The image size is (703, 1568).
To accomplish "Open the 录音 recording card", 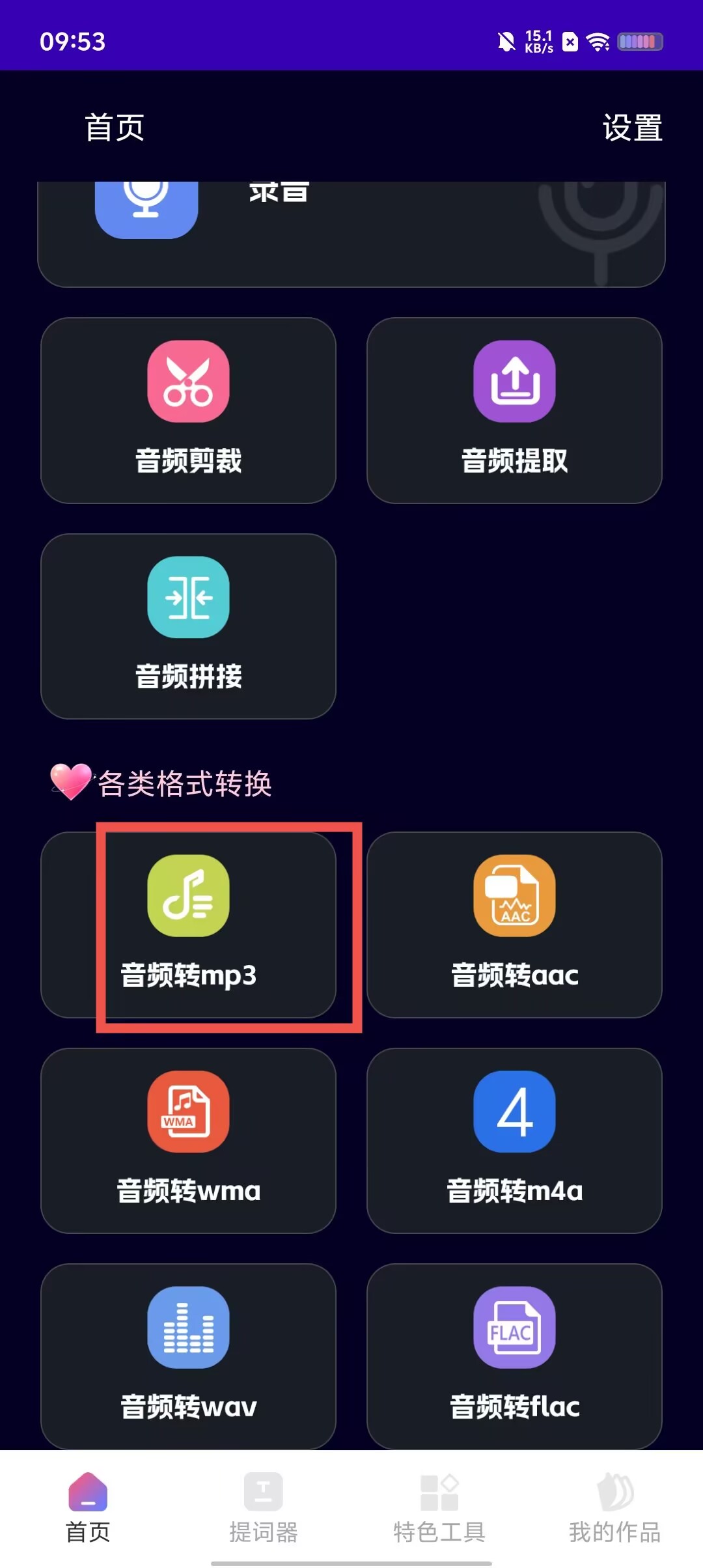I will tap(351, 234).
